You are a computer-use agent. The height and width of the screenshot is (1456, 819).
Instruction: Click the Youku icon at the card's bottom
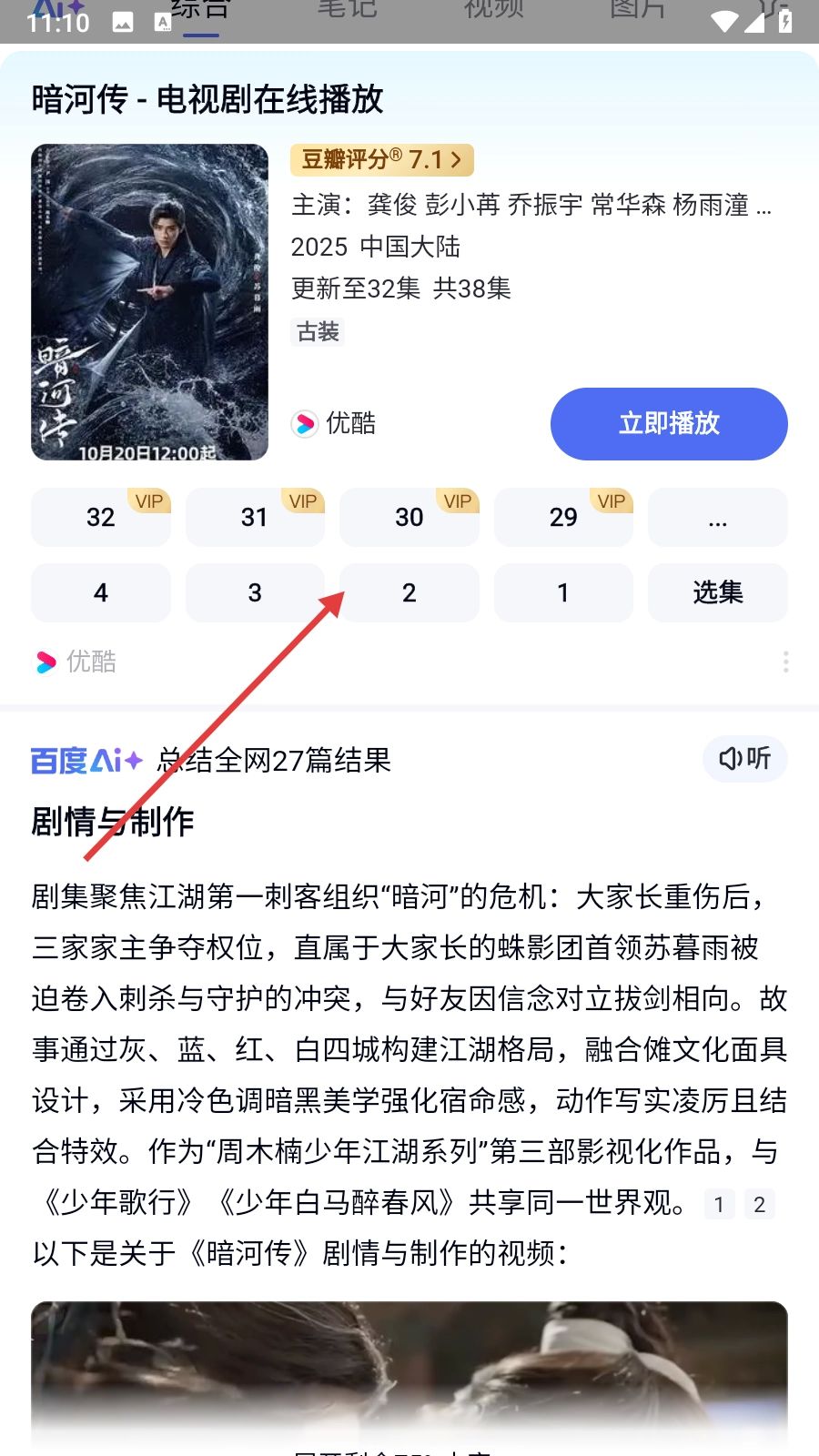[x=45, y=662]
